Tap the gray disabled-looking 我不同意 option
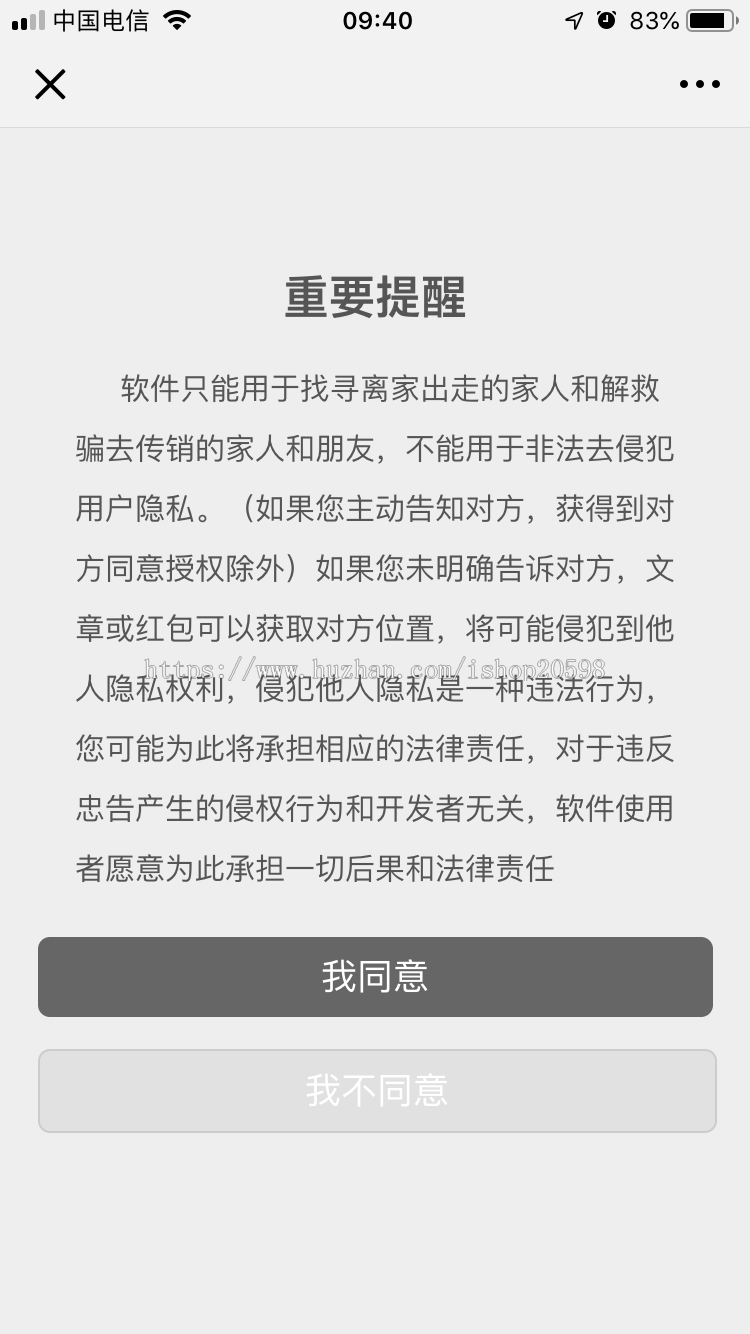750x1334 pixels. (x=375, y=1090)
